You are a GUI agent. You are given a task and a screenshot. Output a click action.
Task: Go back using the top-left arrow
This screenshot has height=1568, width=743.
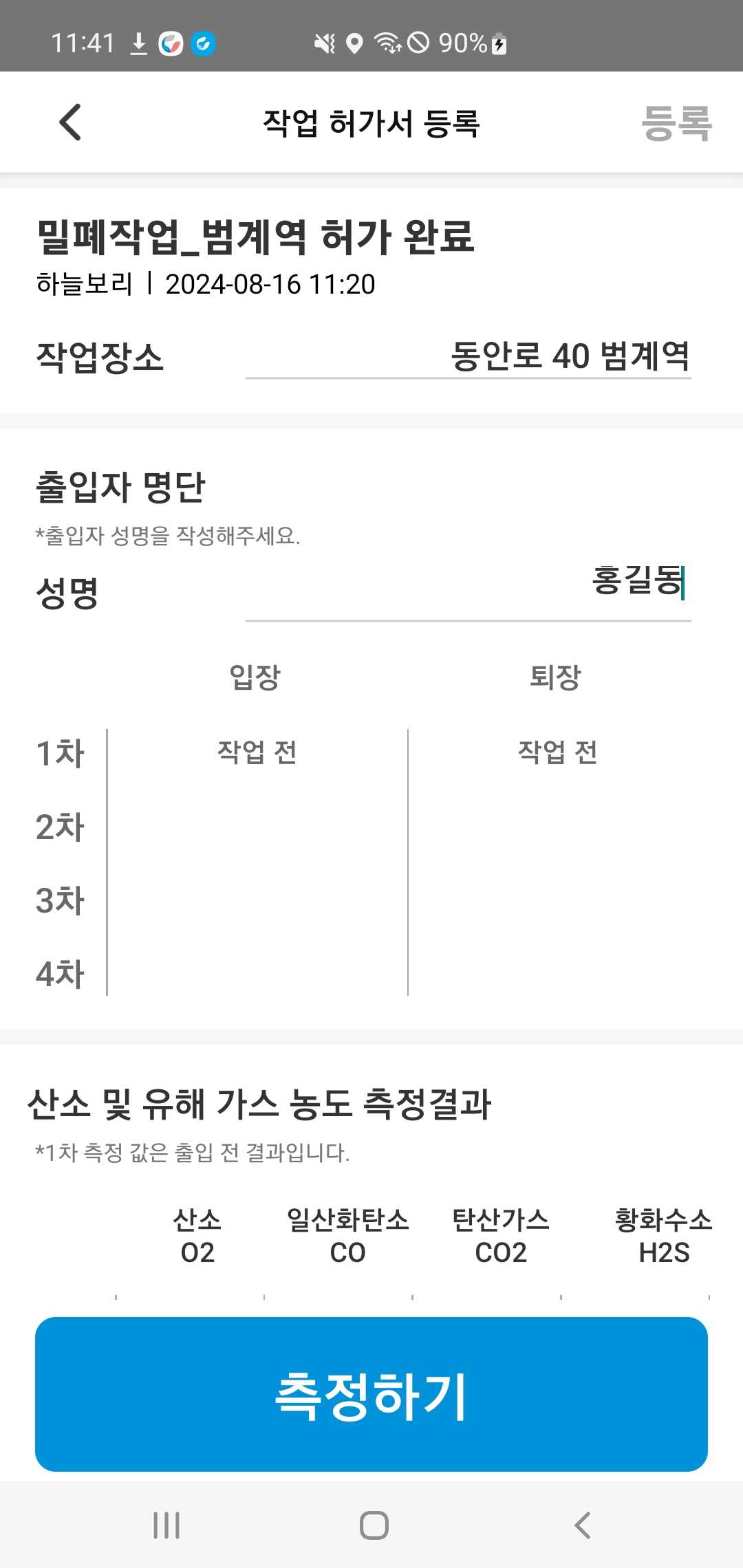(70, 122)
